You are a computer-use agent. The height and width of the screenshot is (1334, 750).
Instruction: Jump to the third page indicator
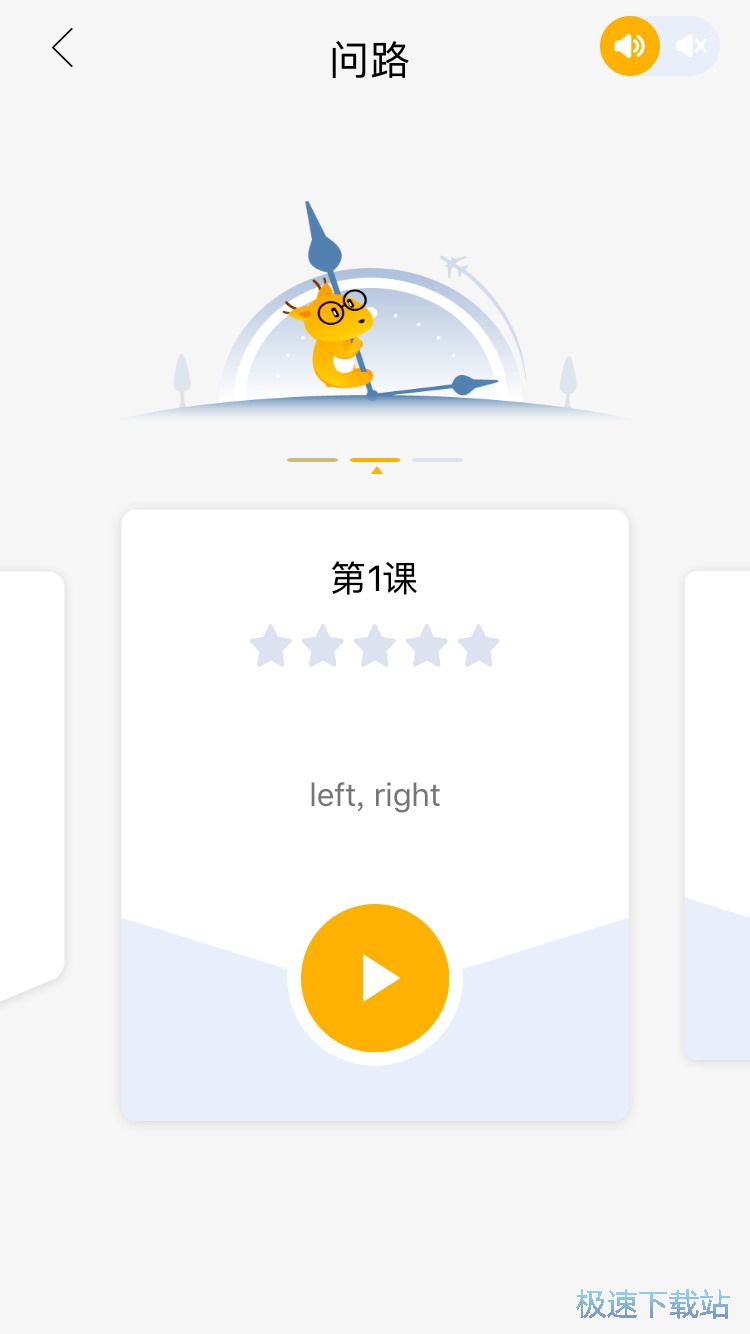[437, 460]
